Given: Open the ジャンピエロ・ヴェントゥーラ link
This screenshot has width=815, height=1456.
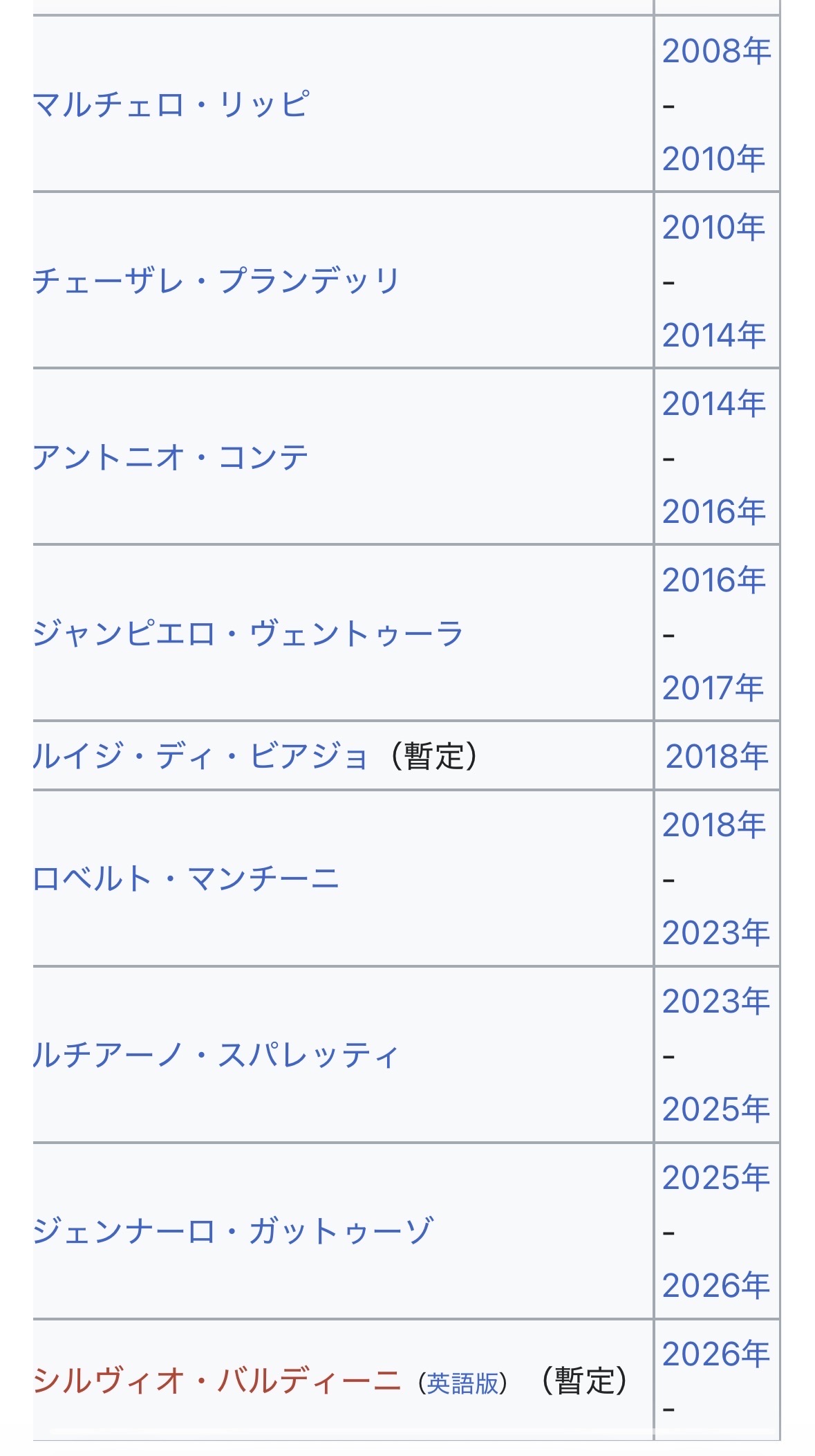Looking at the screenshot, I should pyautogui.click(x=248, y=634).
